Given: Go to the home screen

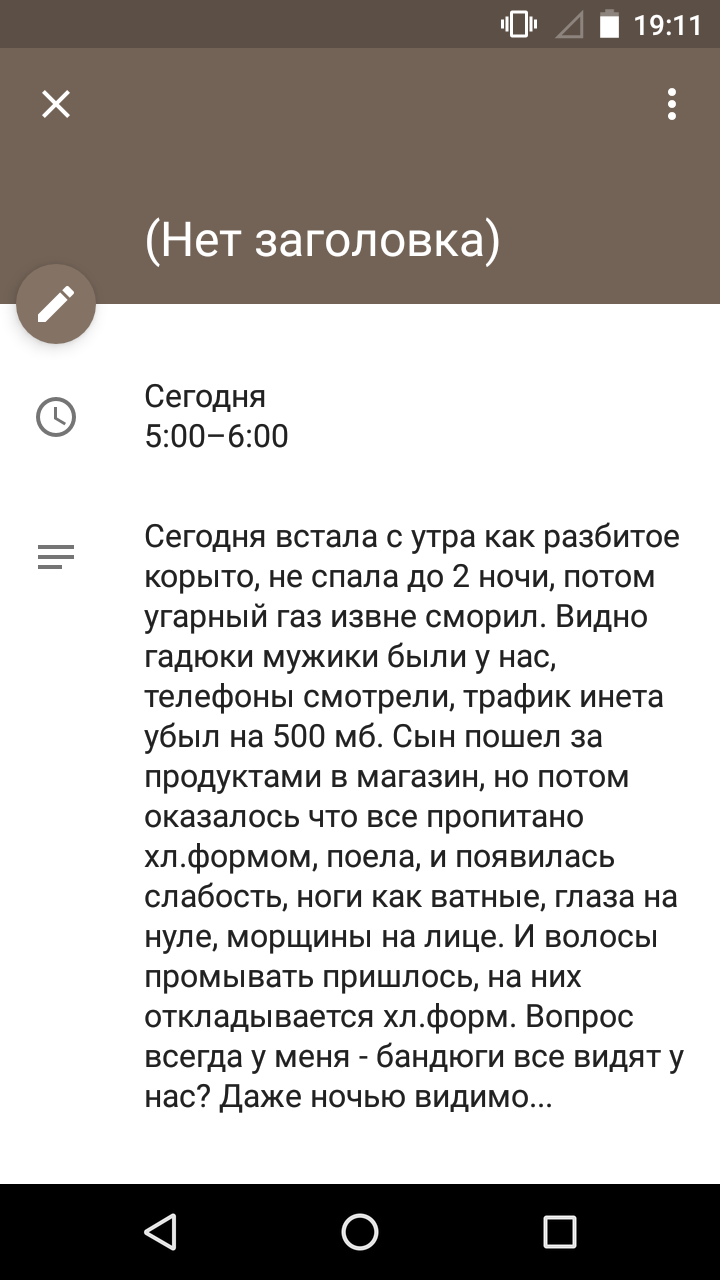Looking at the screenshot, I should click(x=360, y=1232).
